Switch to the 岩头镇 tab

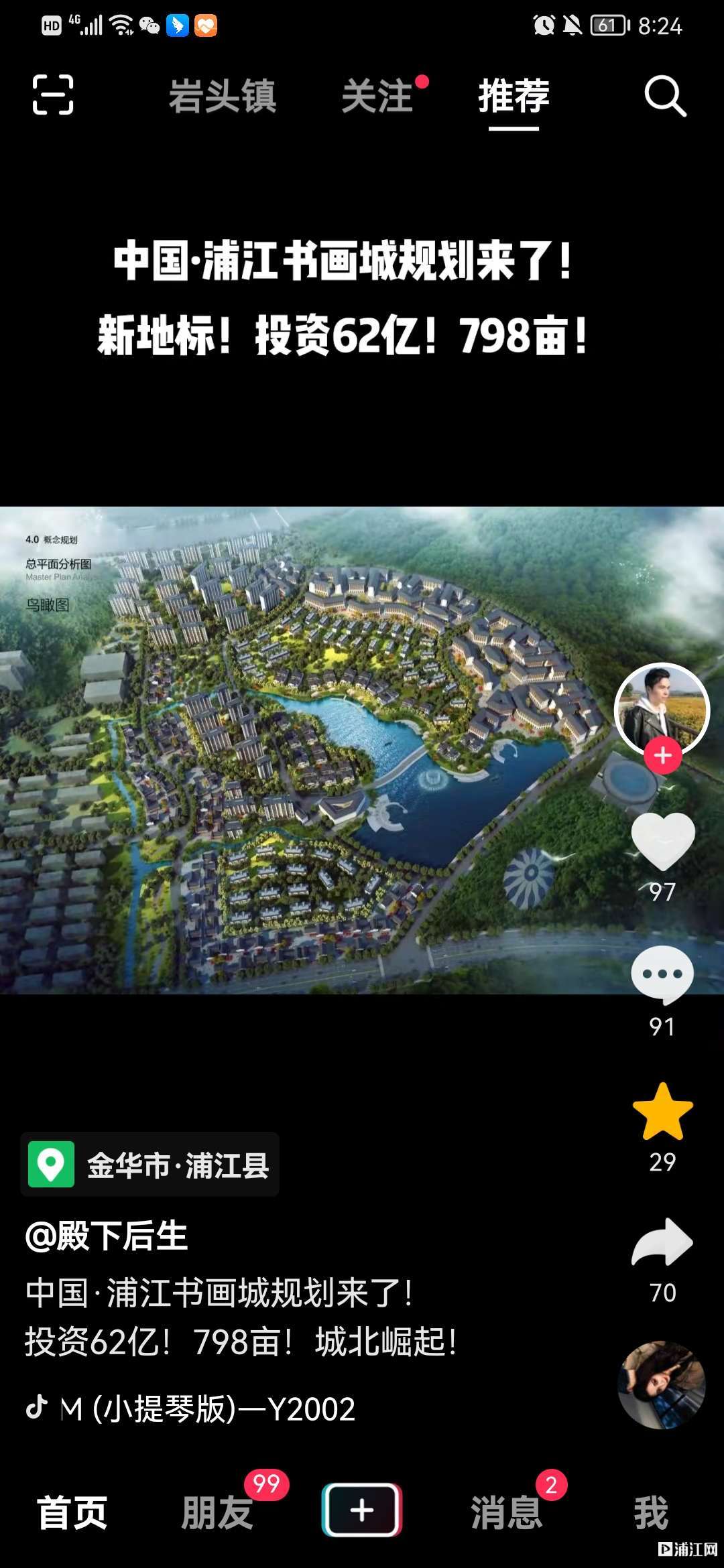click(x=222, y=96)
